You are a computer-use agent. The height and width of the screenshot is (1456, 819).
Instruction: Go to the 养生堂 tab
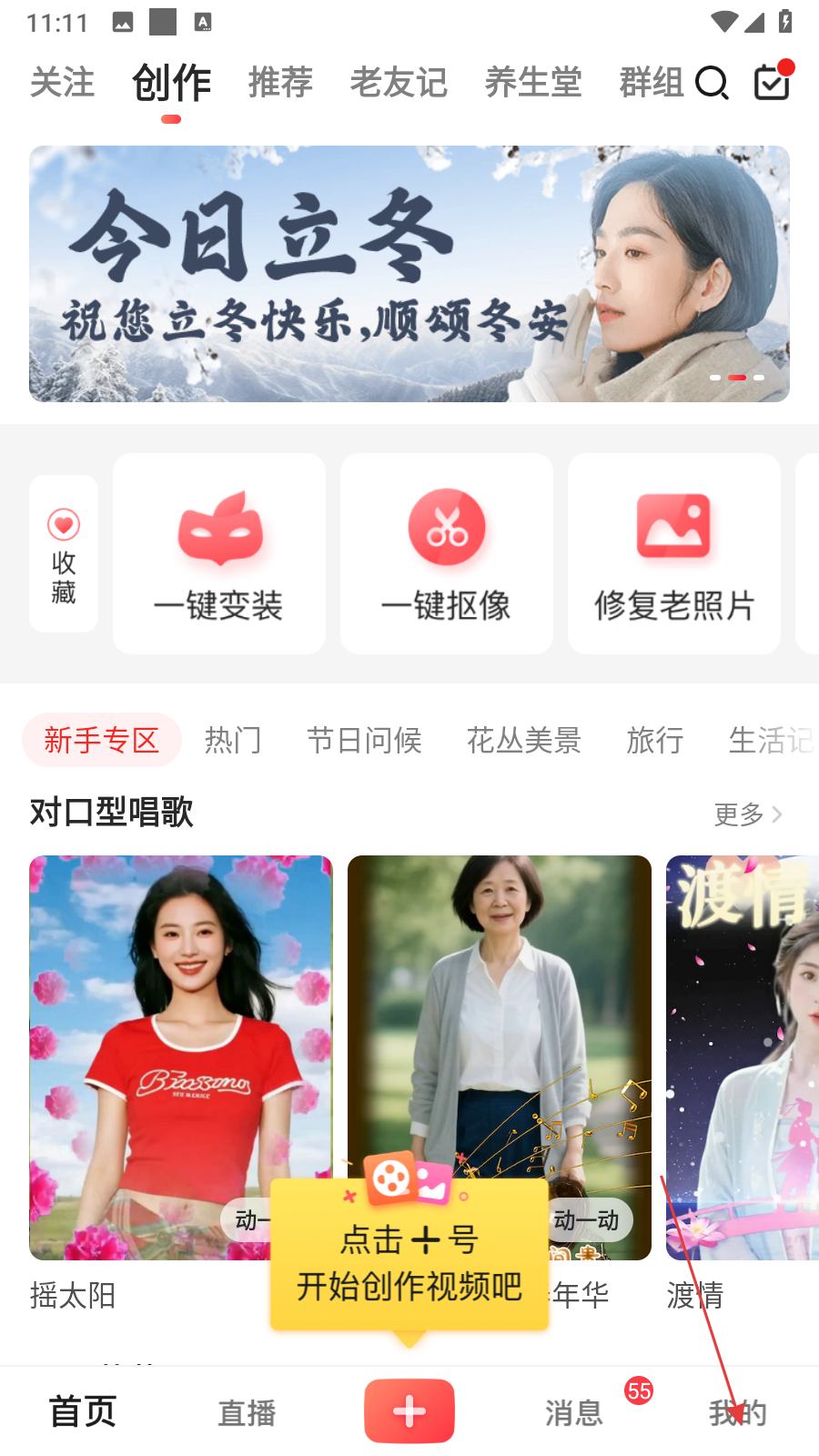pos(533,83)
